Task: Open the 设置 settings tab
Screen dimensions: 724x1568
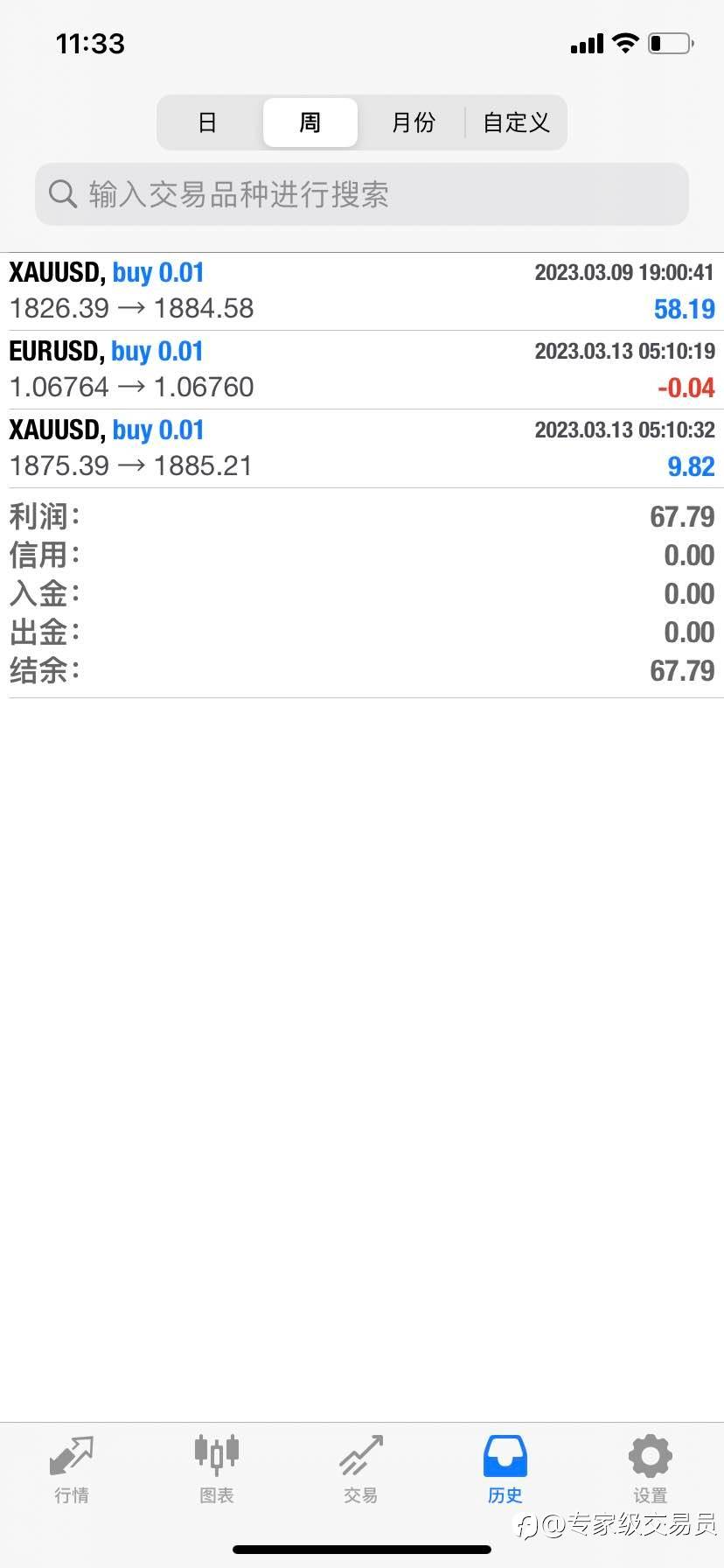Action: coord(651,1469)
